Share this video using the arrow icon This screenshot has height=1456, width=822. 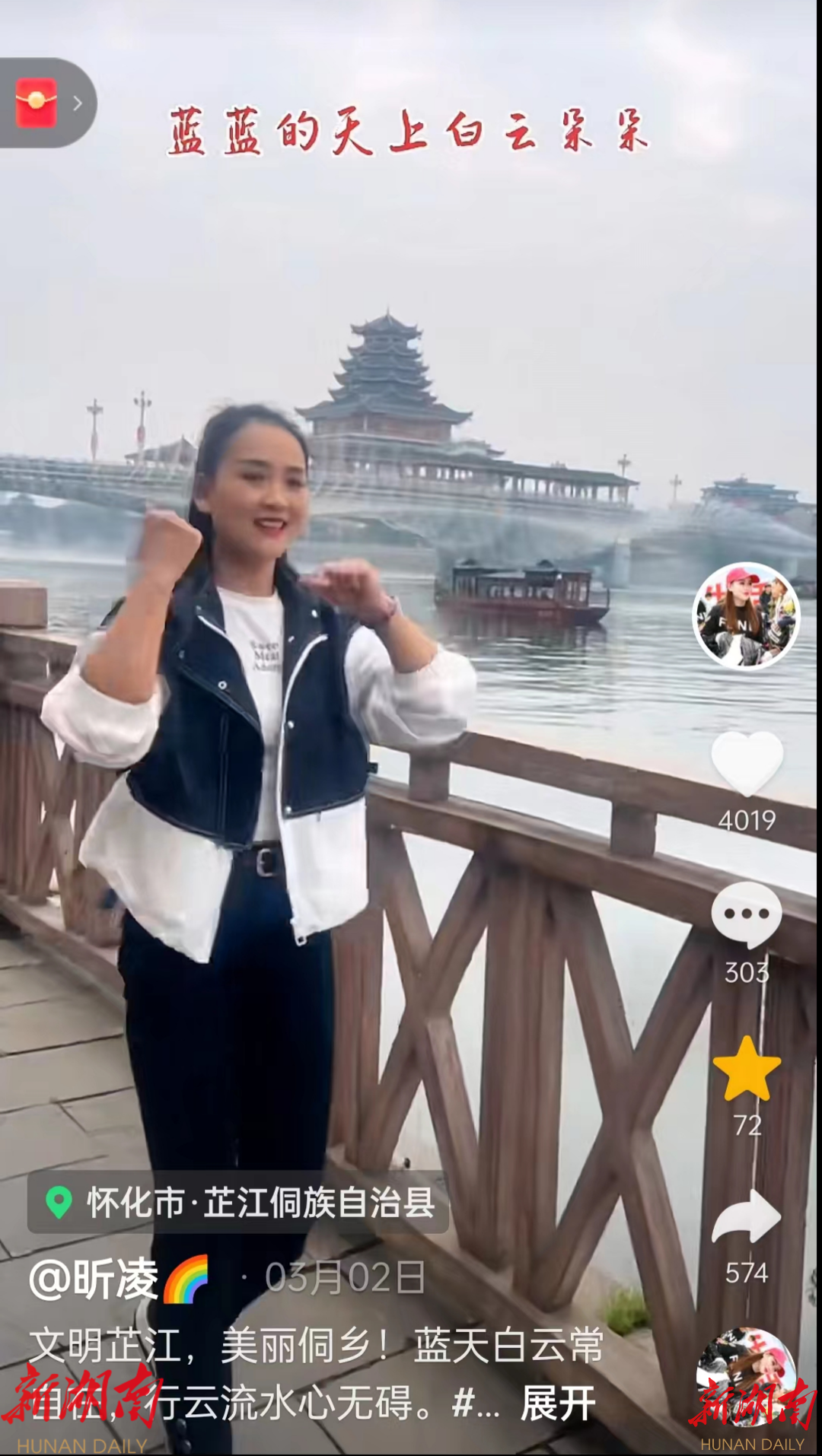tap(747, 1217)
